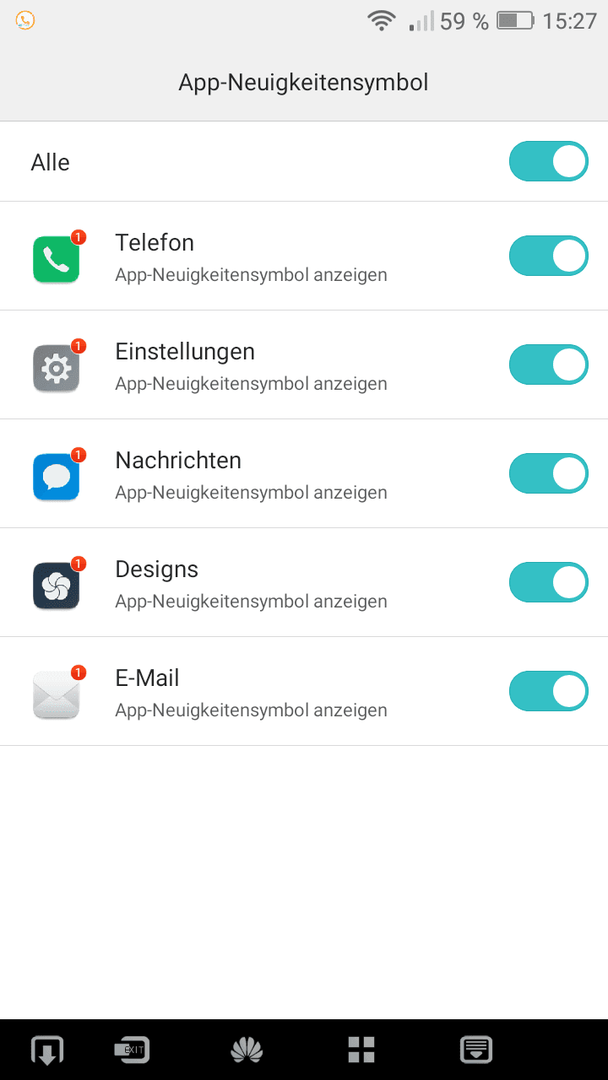
Task: Switch off Nachrichten app badge
Action: (x=549, y=473)
